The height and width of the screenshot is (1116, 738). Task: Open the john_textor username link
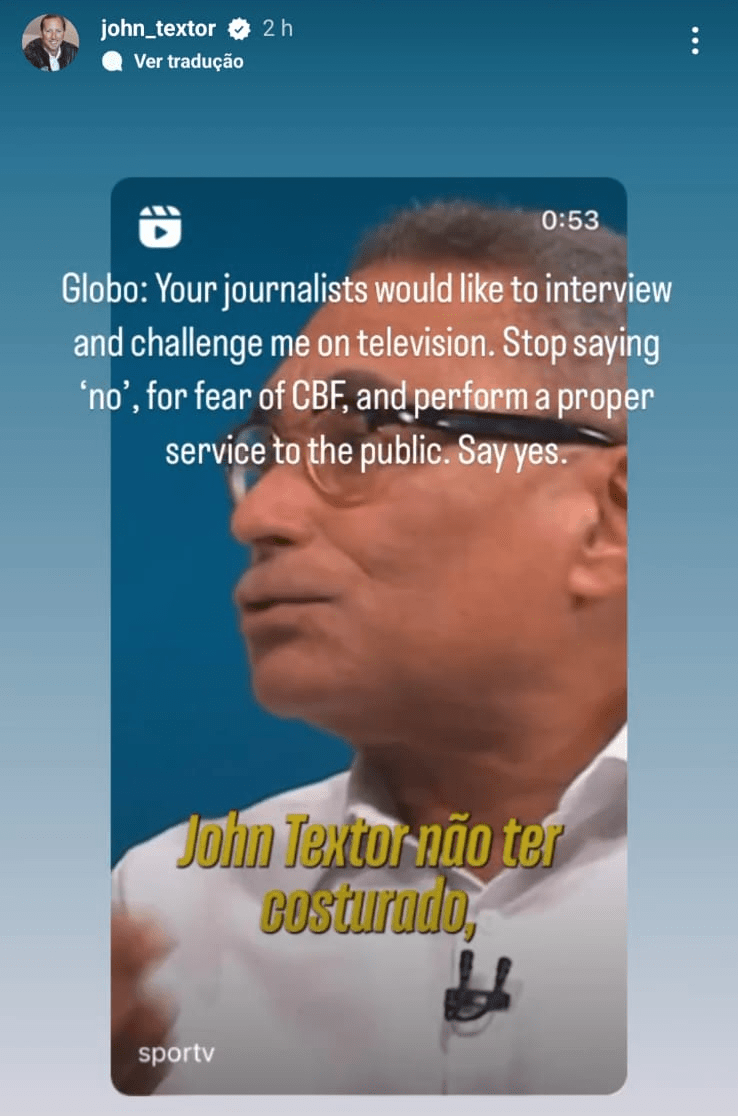tap(158, 29)
